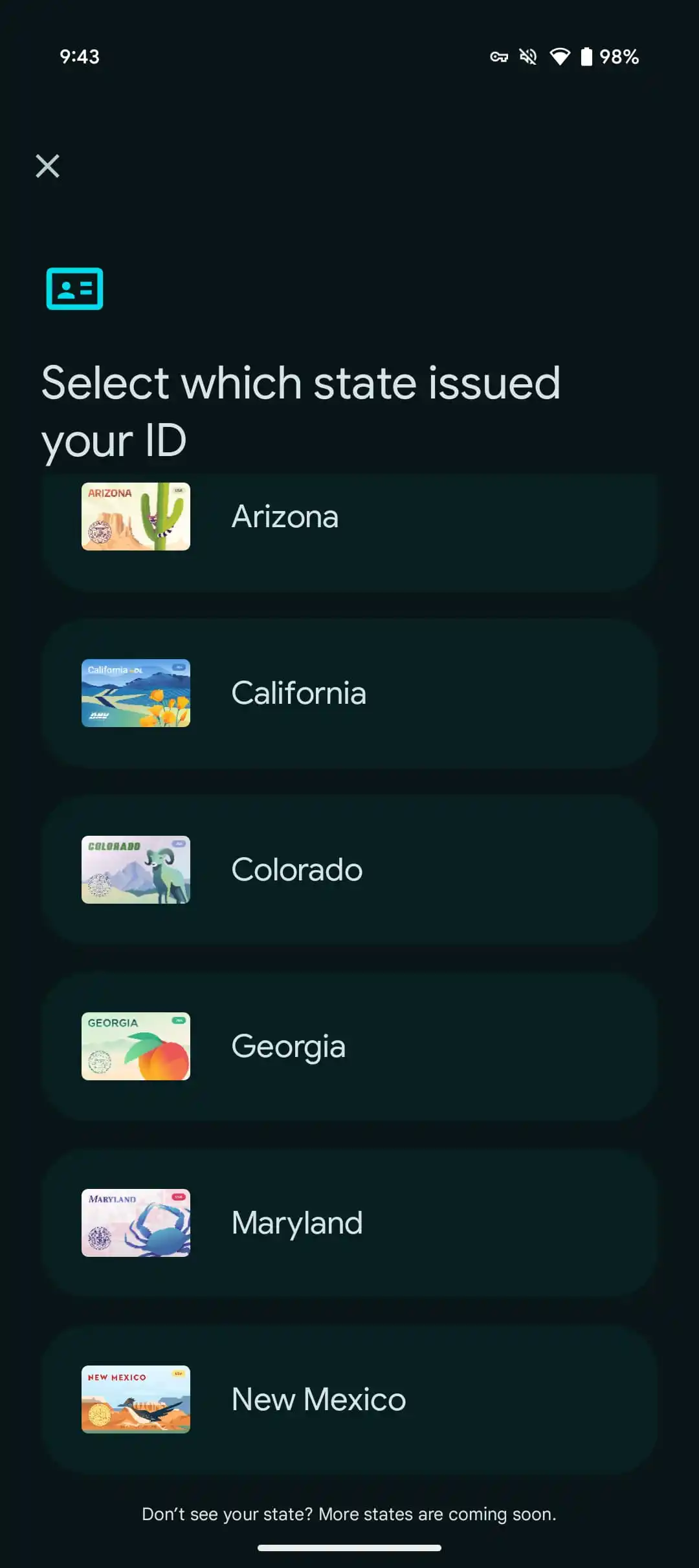Select New Mexico as your ID state
Image resolution: width=699 pixels, height=1568 pixels.
pyautogui.click(x=349, y=1399)
